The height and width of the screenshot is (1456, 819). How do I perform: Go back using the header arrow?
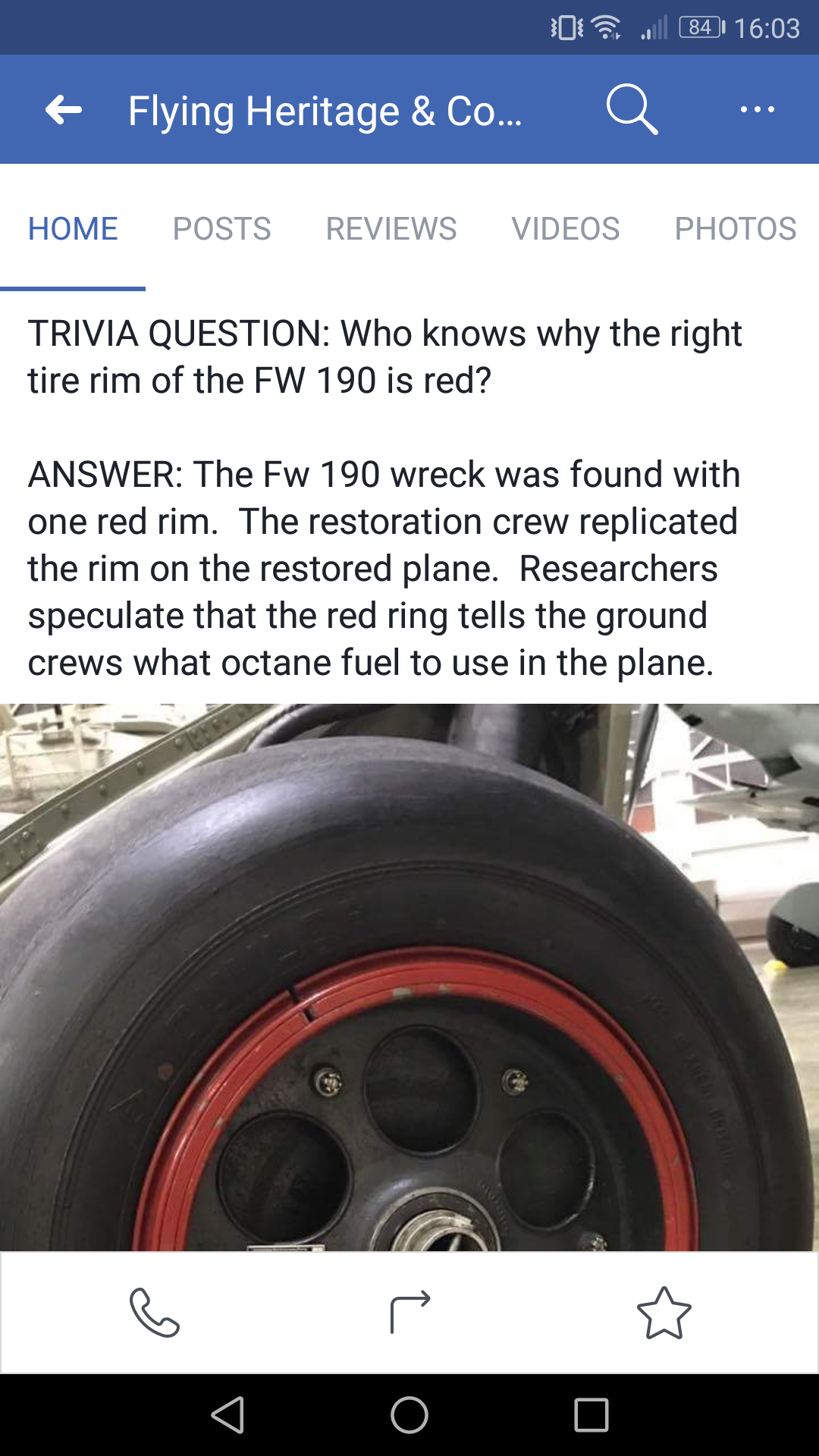pyautogui.click(x=64, y=110)
